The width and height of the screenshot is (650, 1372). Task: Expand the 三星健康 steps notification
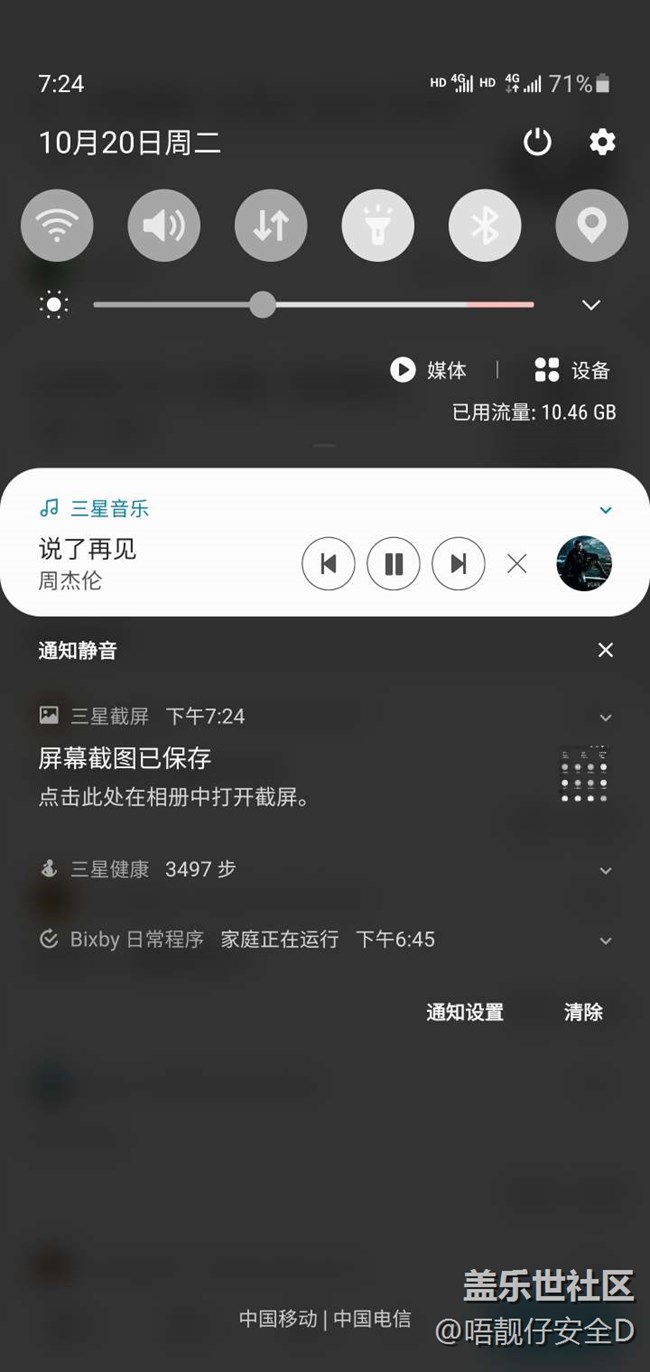tap(605, 870)
